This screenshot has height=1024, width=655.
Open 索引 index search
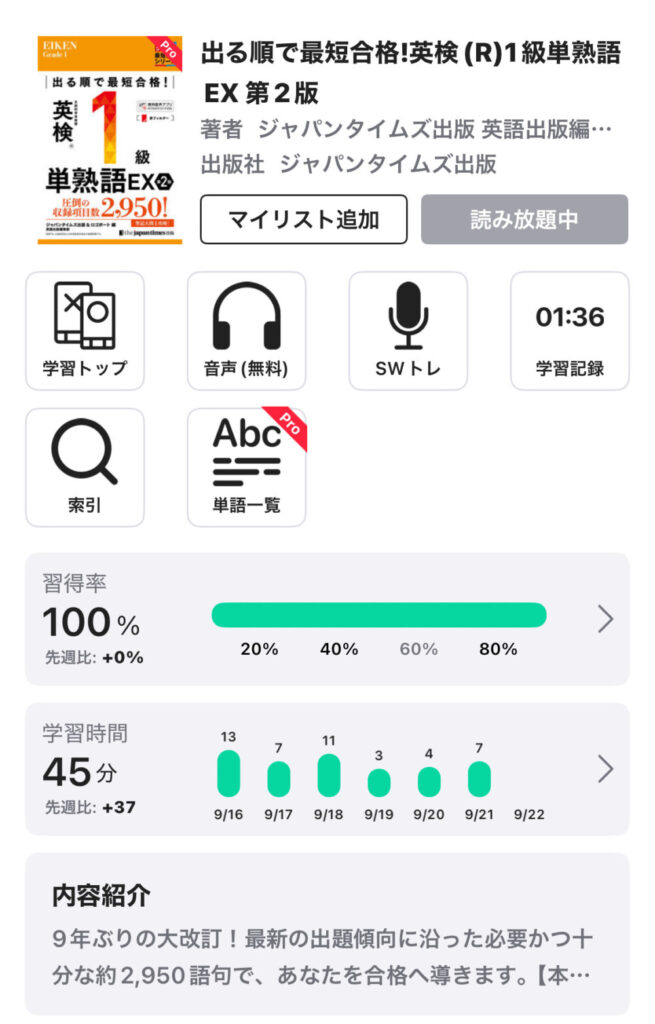click(85, 467)
